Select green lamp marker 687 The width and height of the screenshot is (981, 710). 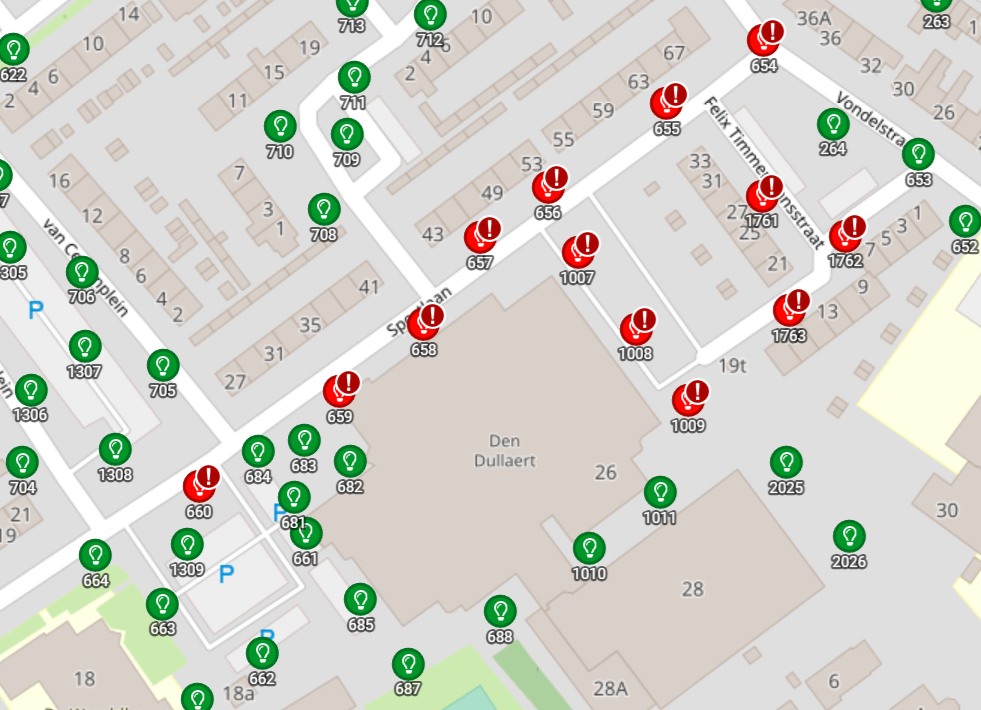[407, 664]
